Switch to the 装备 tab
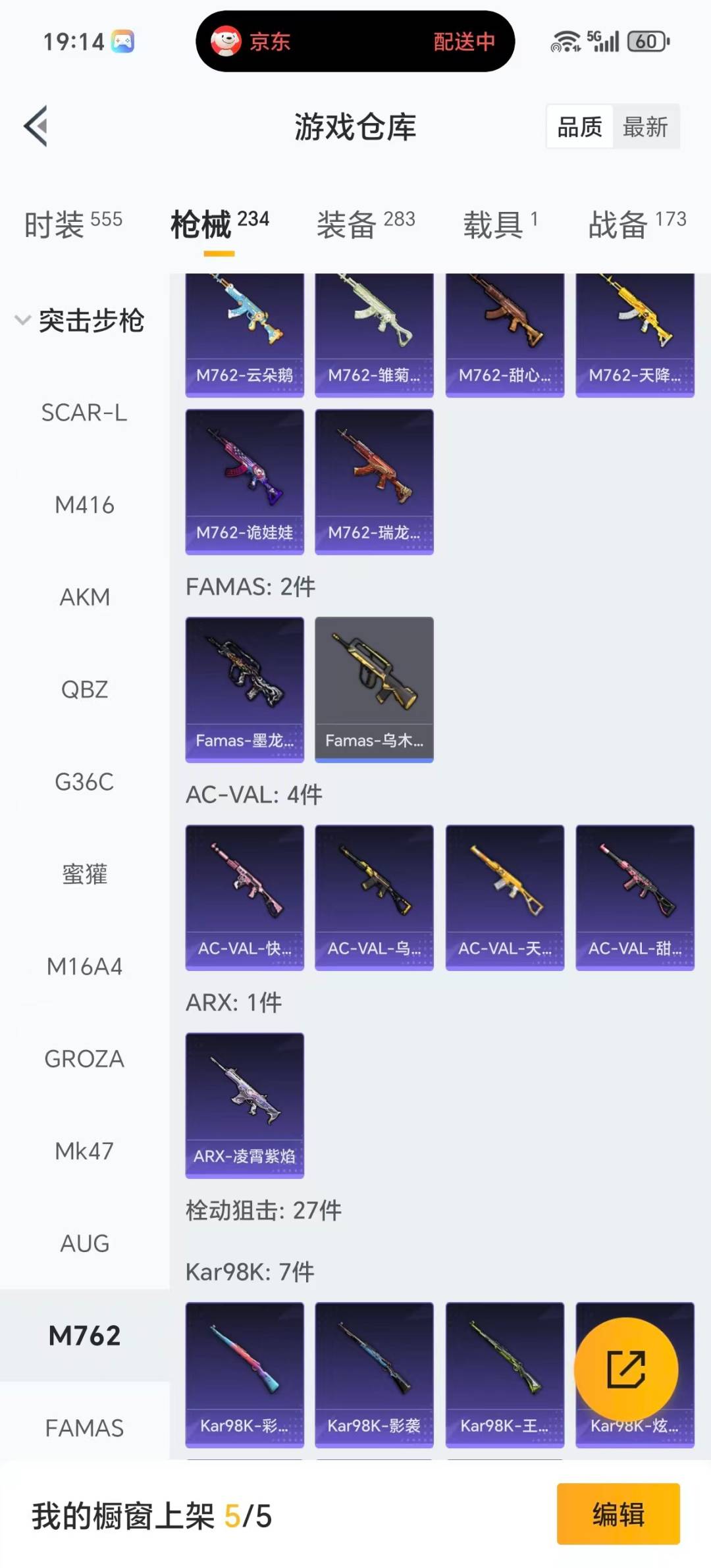711x1568 pixels. point(365,224)
